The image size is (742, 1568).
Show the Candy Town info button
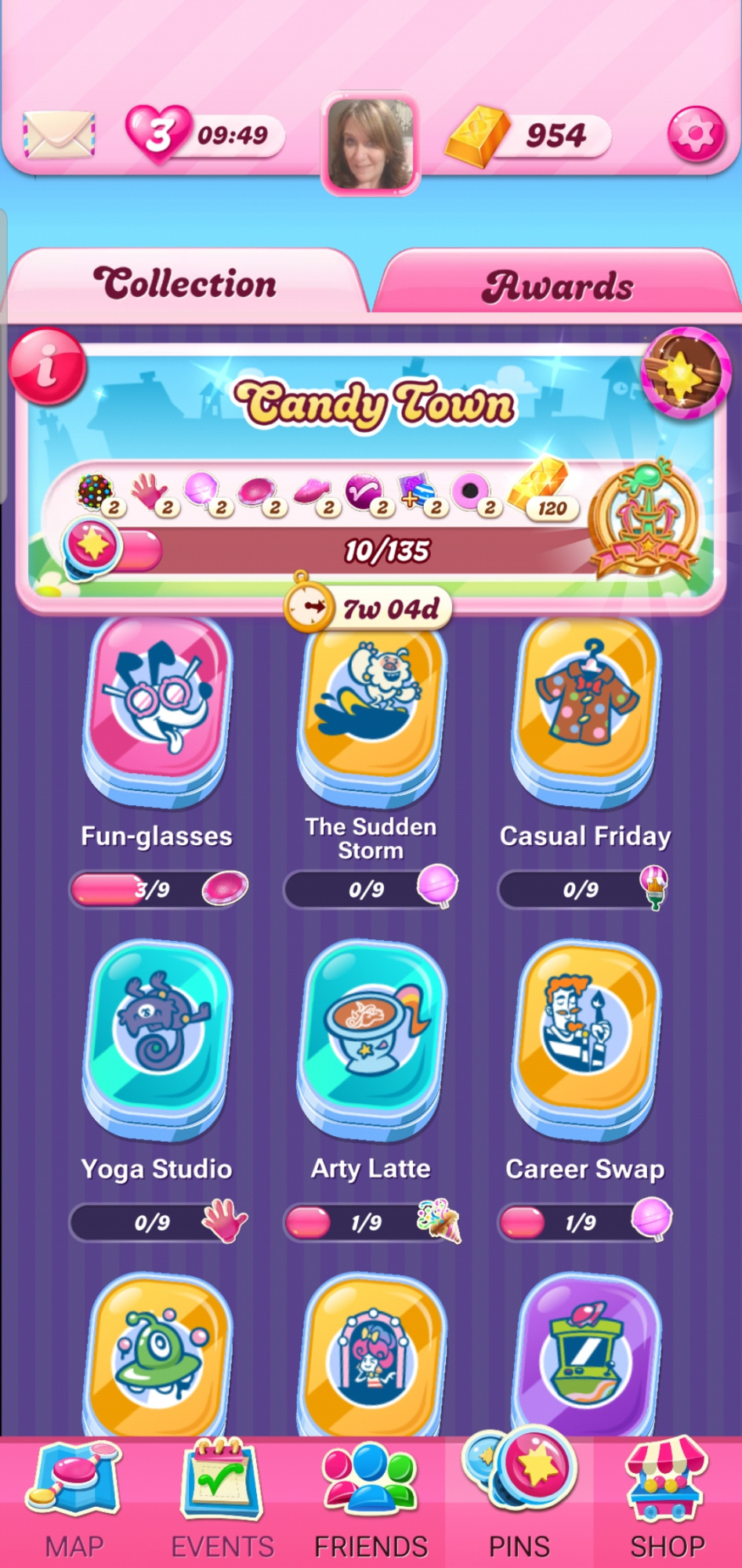(x=47, y=366)
